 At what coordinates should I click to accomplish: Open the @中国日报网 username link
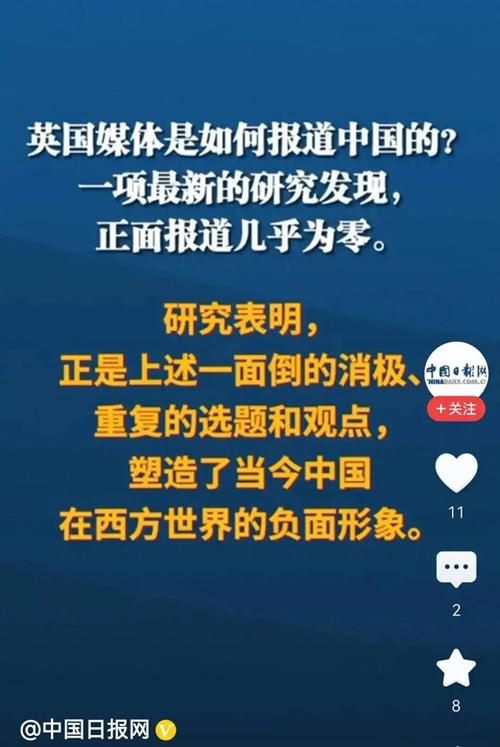point(85,730)
